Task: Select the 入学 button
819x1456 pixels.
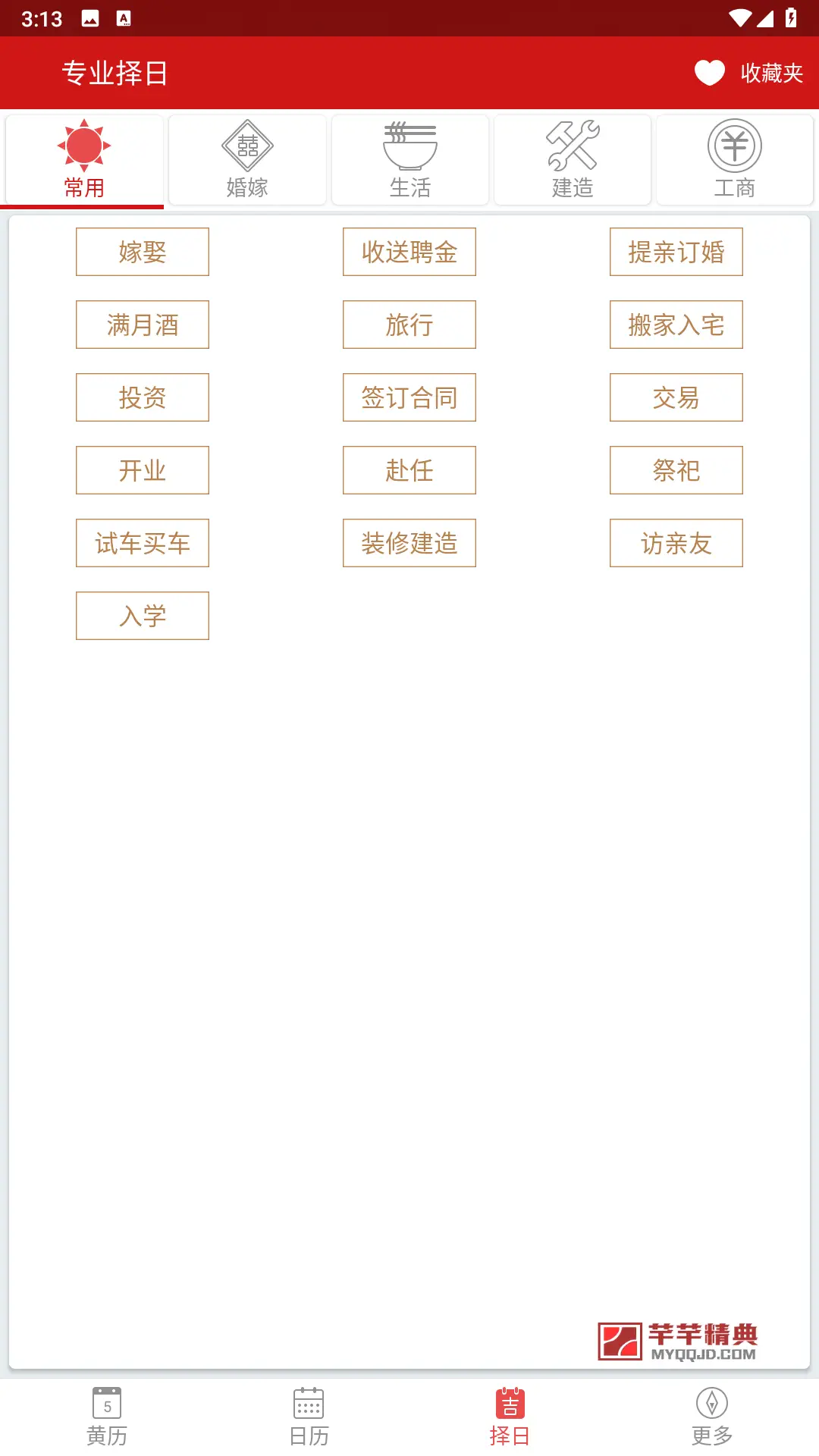Action: (143, 616)
